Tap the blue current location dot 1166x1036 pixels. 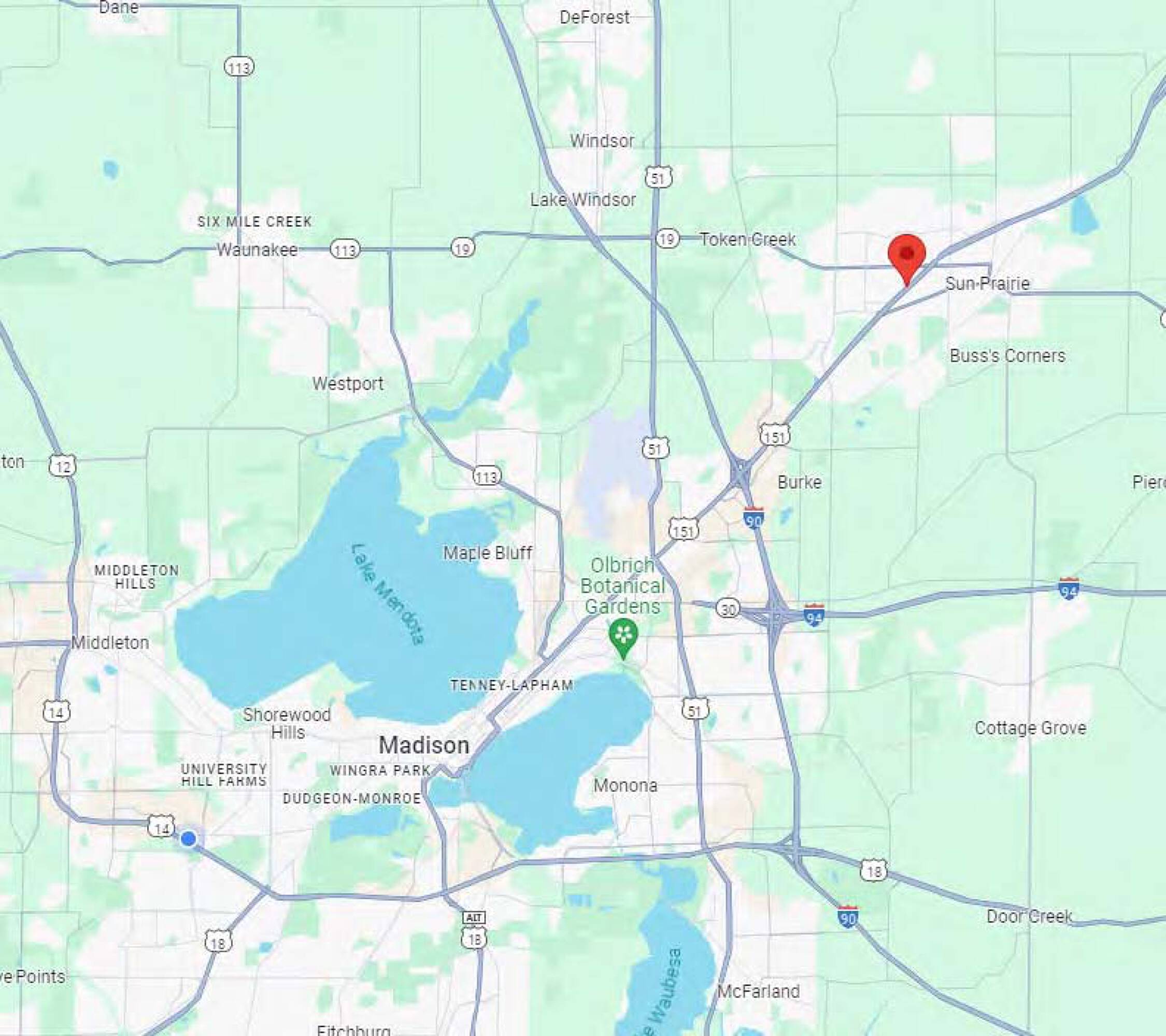point(189,839)
